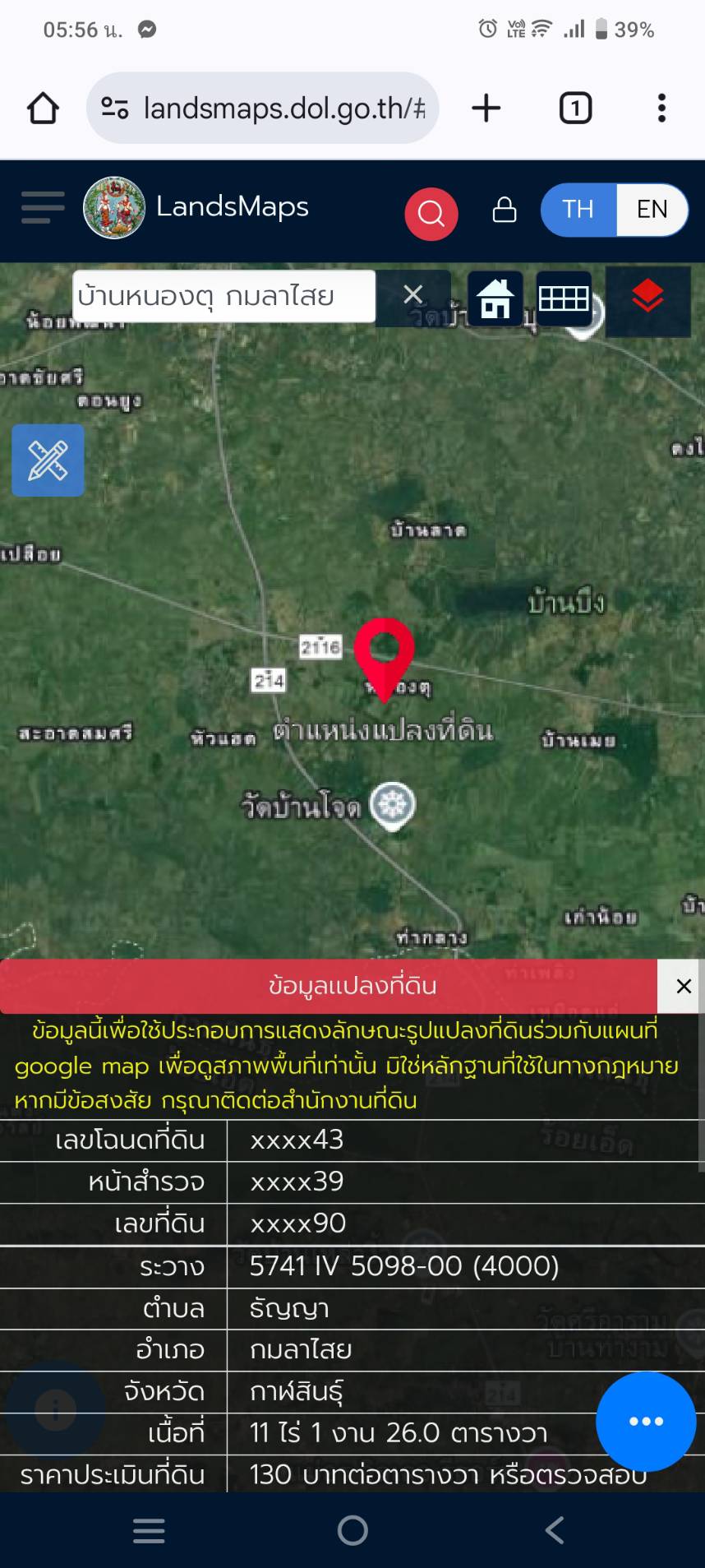
Task: Go to the browser home page
Action: [x=43, y=108]
